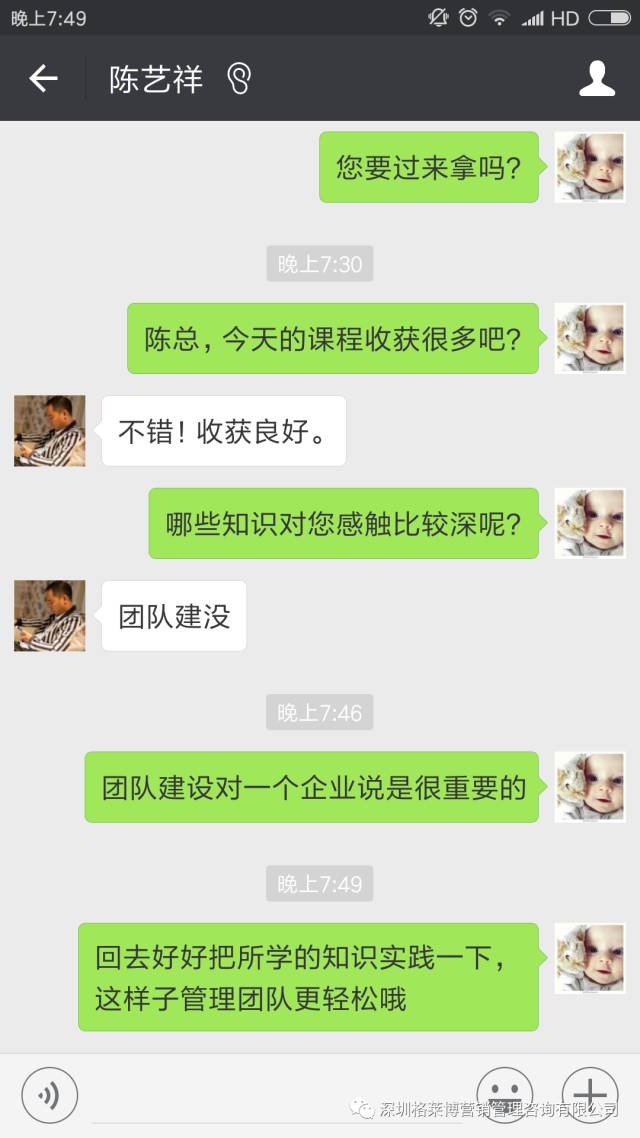
Task: Open 陈艺祥's avatar beside 团队建没
Action: point(49,615)
